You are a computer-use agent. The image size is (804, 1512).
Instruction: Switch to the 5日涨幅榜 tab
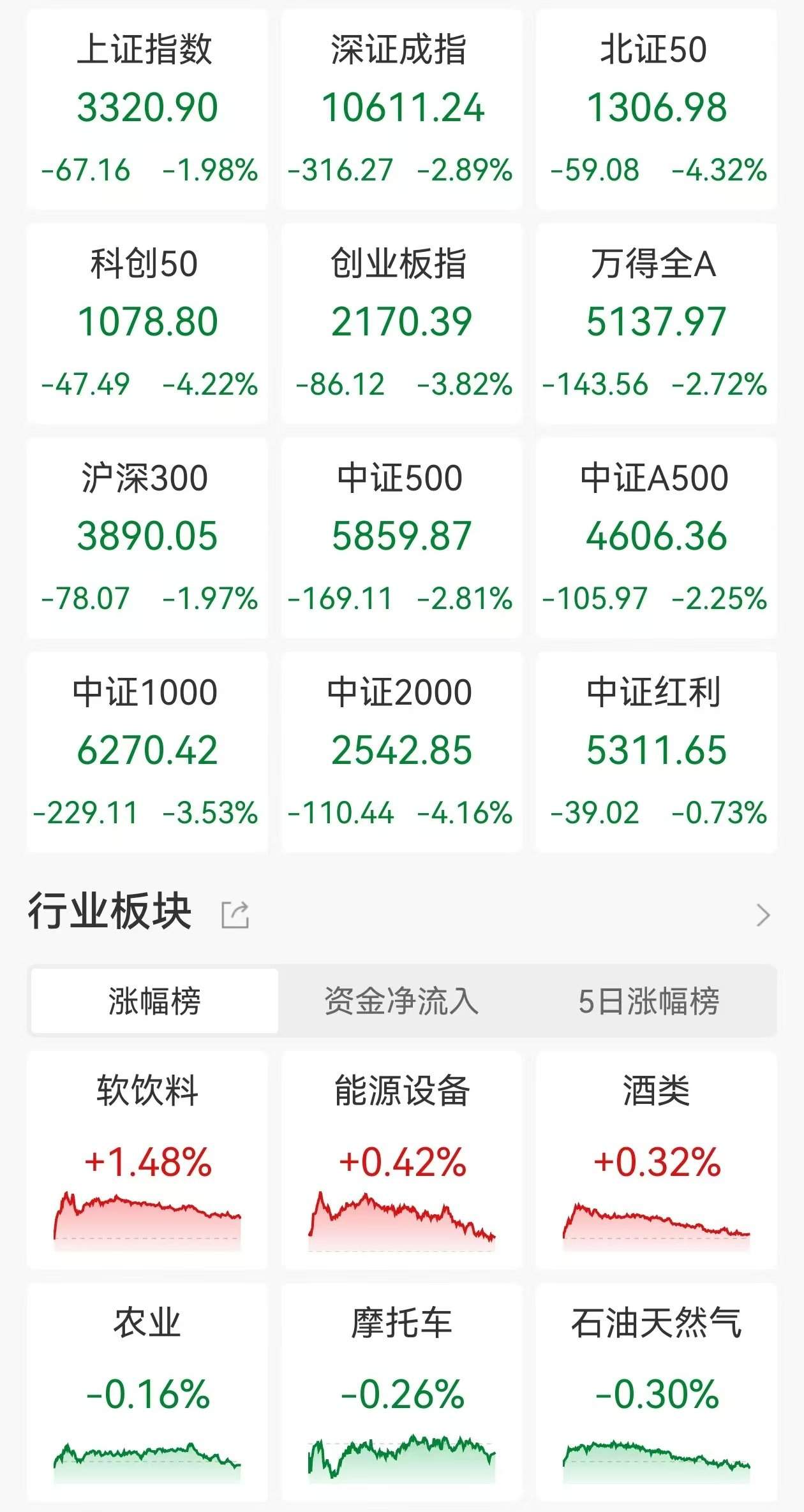(x=649, y=1001)
